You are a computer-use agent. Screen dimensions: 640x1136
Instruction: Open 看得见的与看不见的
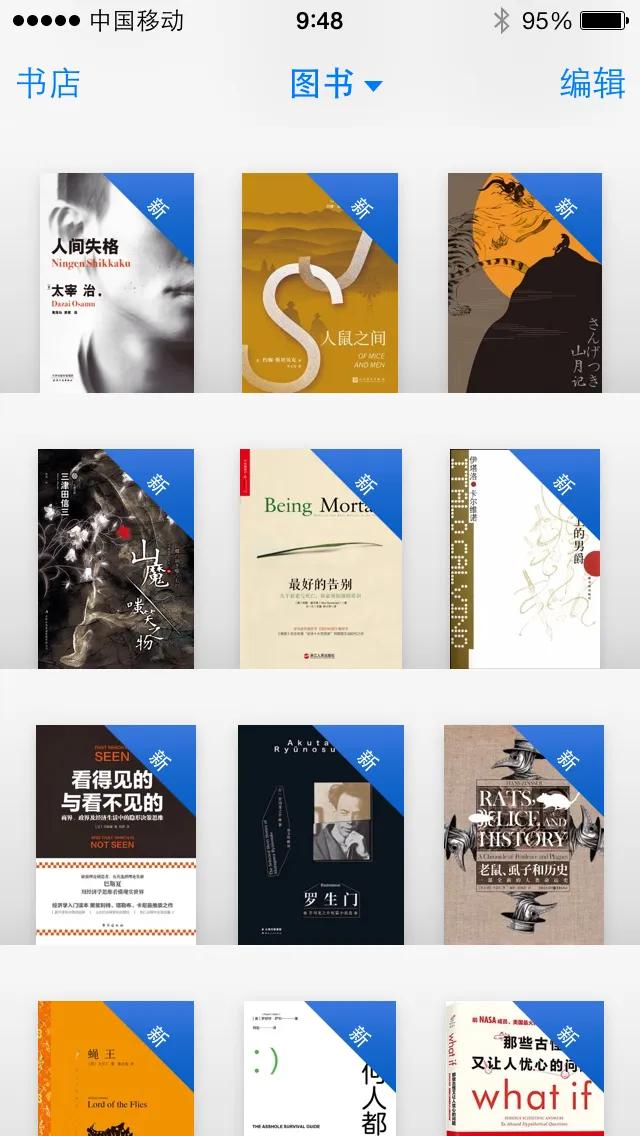116,835
